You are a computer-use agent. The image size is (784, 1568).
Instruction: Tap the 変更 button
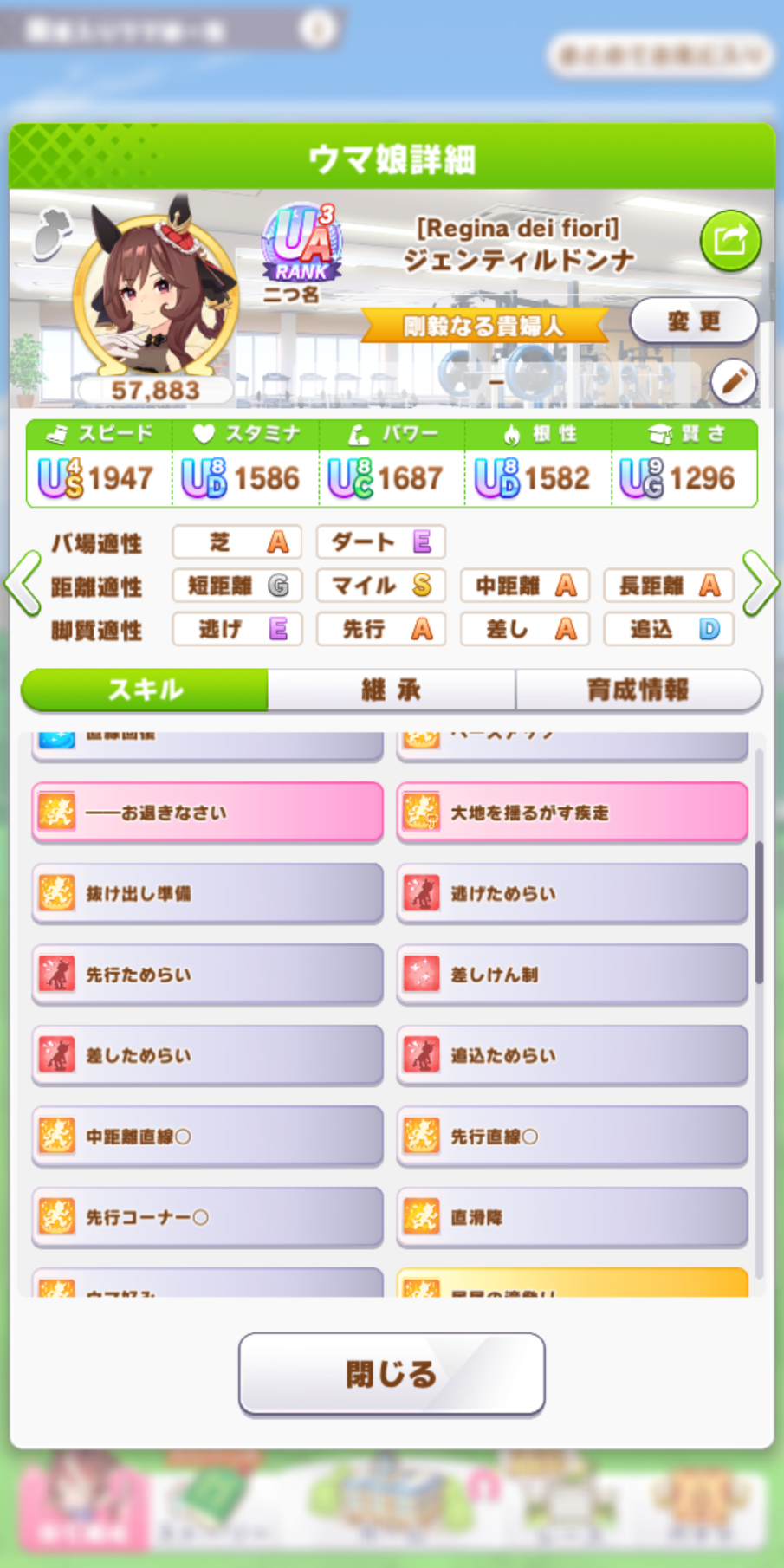693,321
